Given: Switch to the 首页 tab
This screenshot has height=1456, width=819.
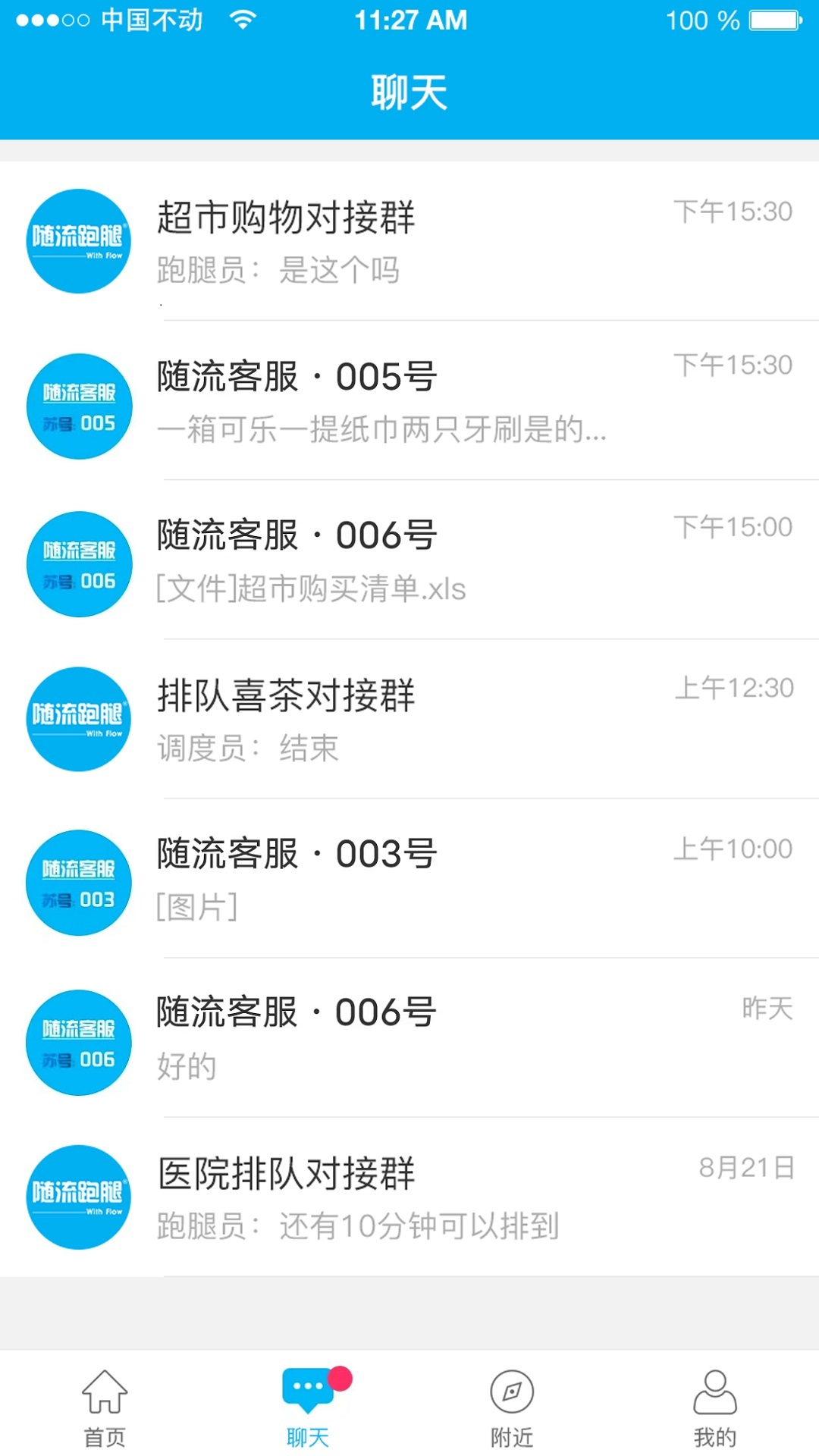Looking at the screenshot, I should pos(104,1407).
